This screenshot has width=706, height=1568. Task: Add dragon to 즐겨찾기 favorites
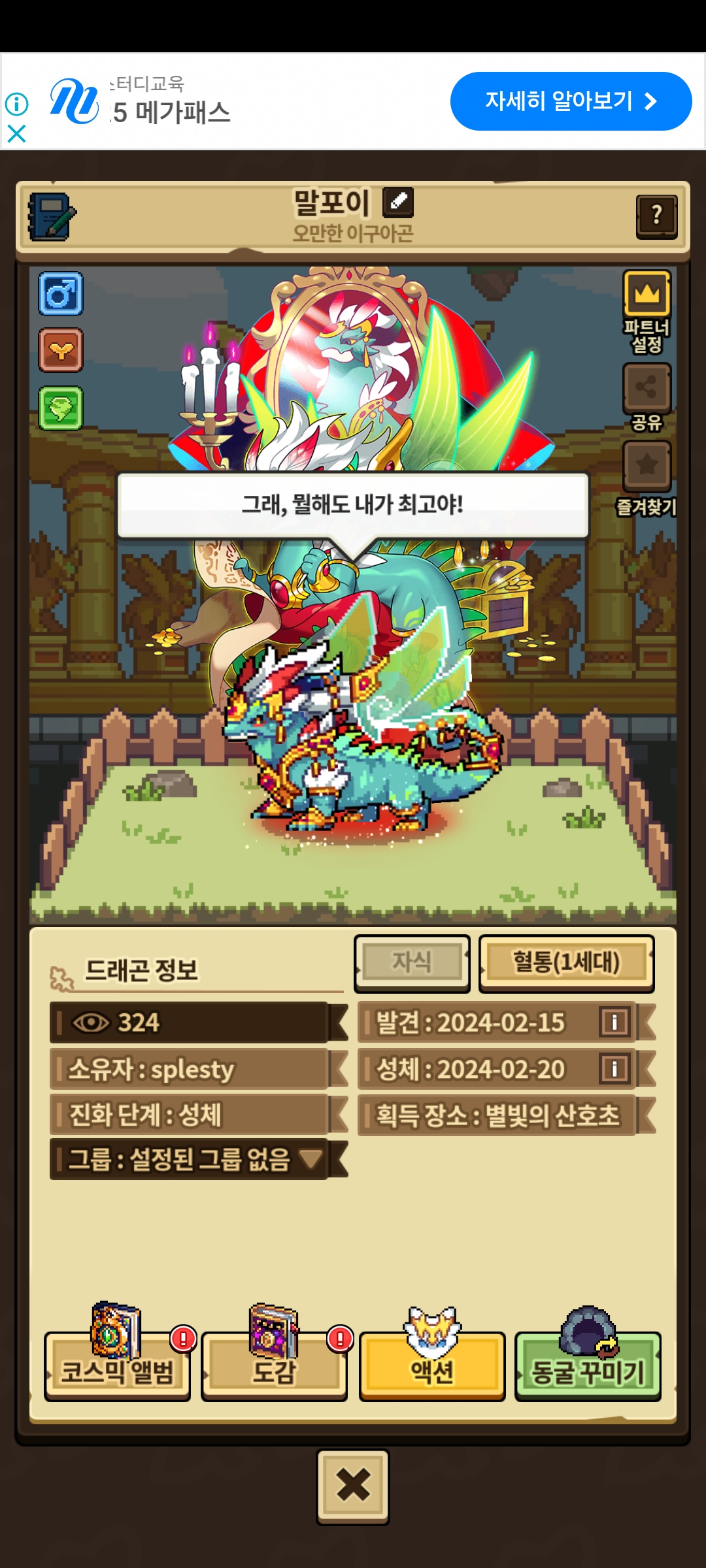[647, 465]
